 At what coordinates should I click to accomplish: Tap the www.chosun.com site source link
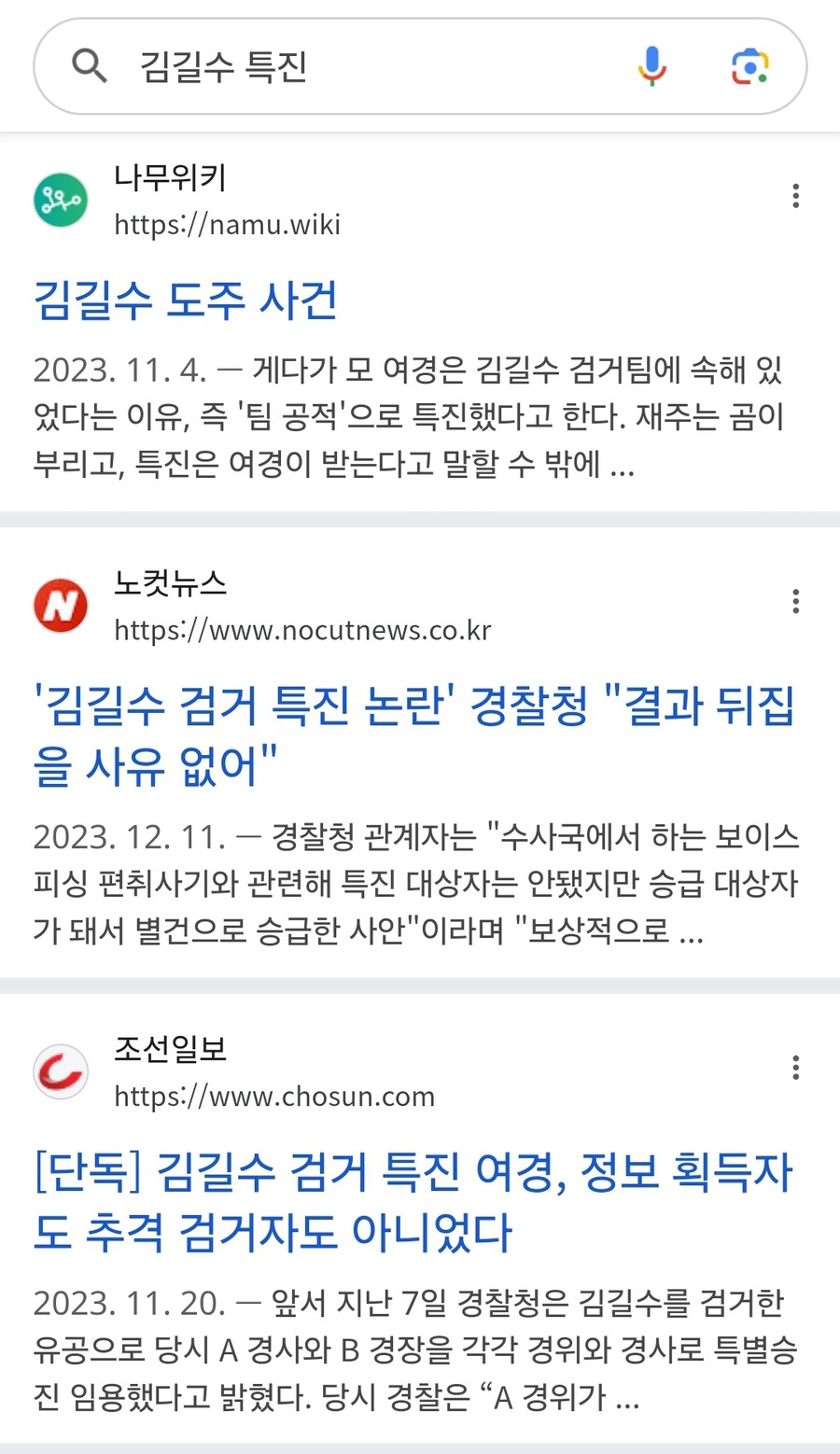(x=274, y=1096)
